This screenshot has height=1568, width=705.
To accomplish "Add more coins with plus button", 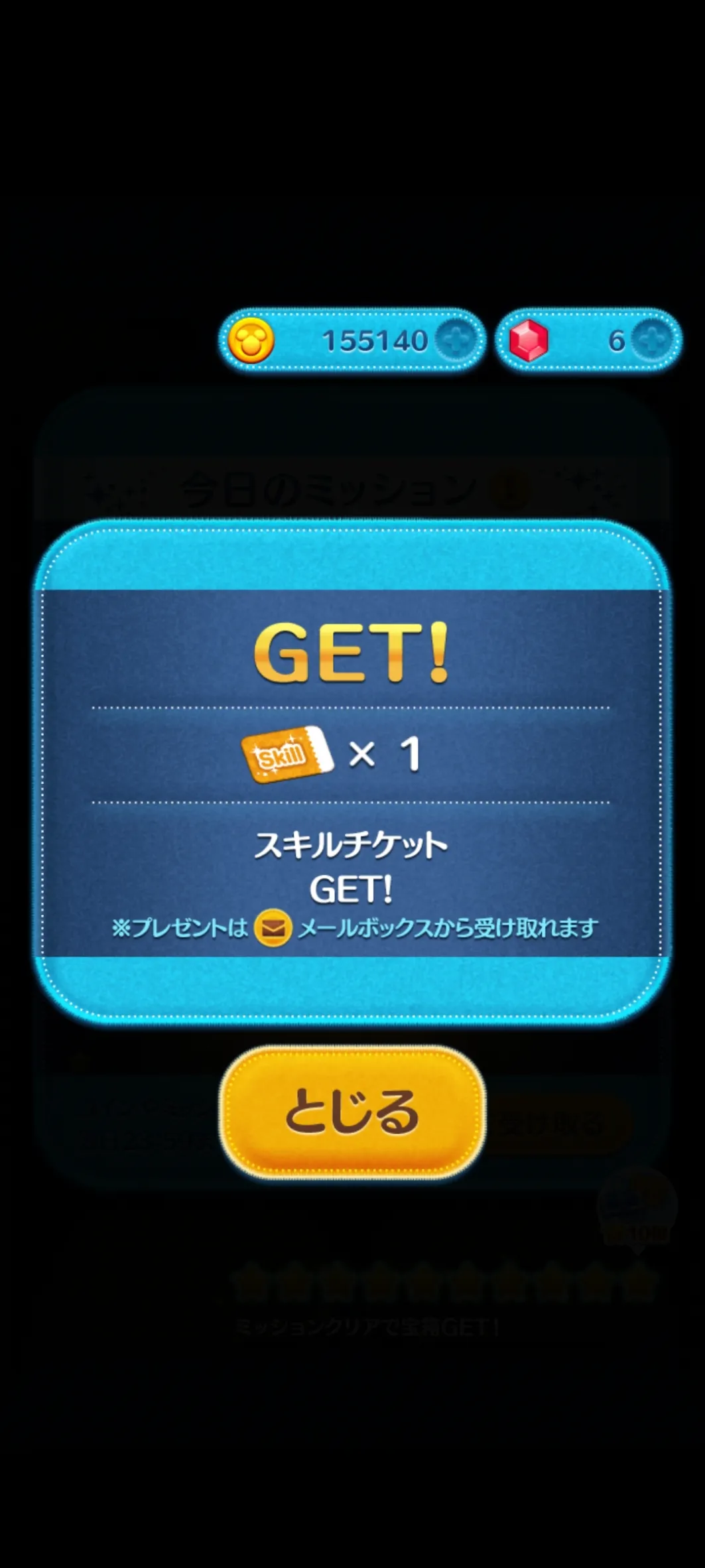I will coord(456,341).
